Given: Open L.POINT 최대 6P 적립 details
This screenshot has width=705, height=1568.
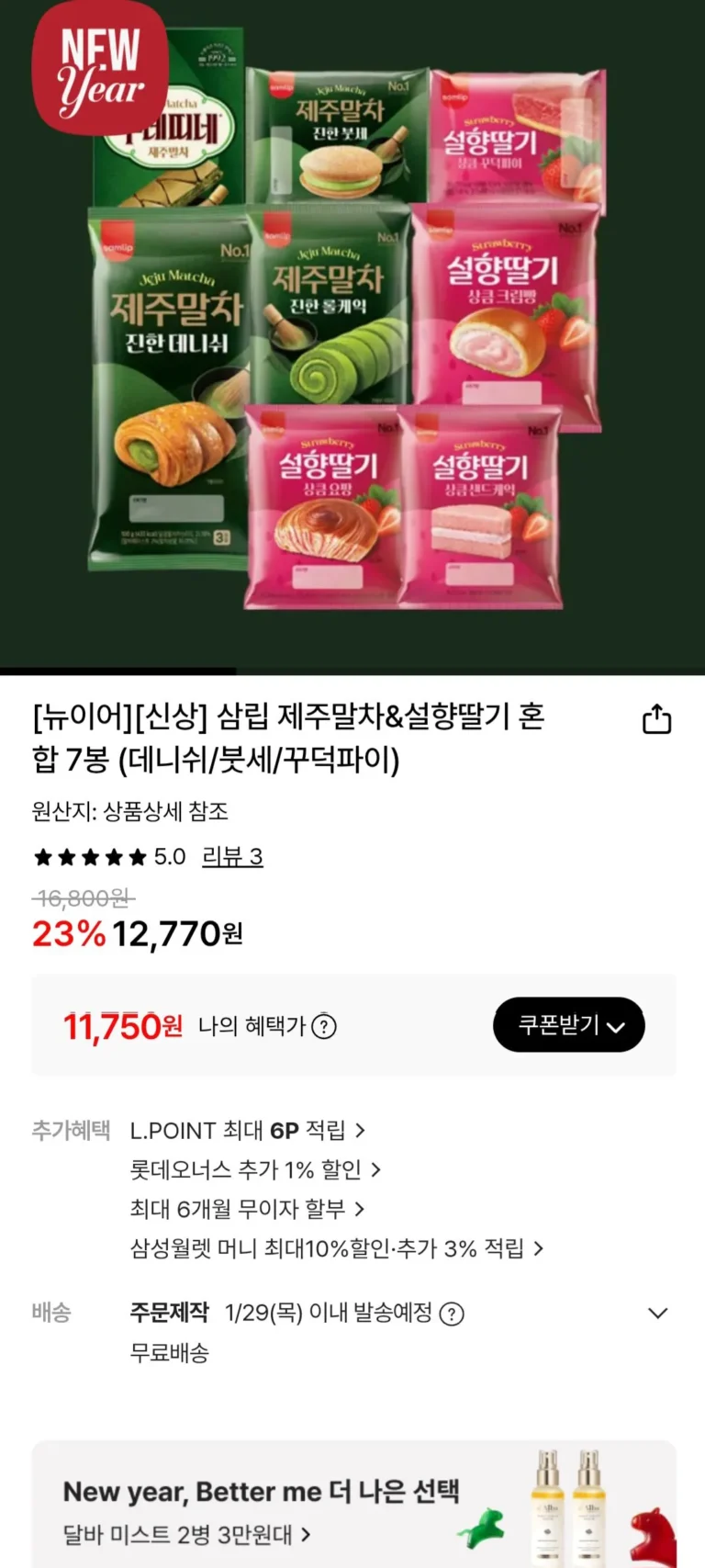Looking at the screenshot, I should click(x=248, y=1130).
